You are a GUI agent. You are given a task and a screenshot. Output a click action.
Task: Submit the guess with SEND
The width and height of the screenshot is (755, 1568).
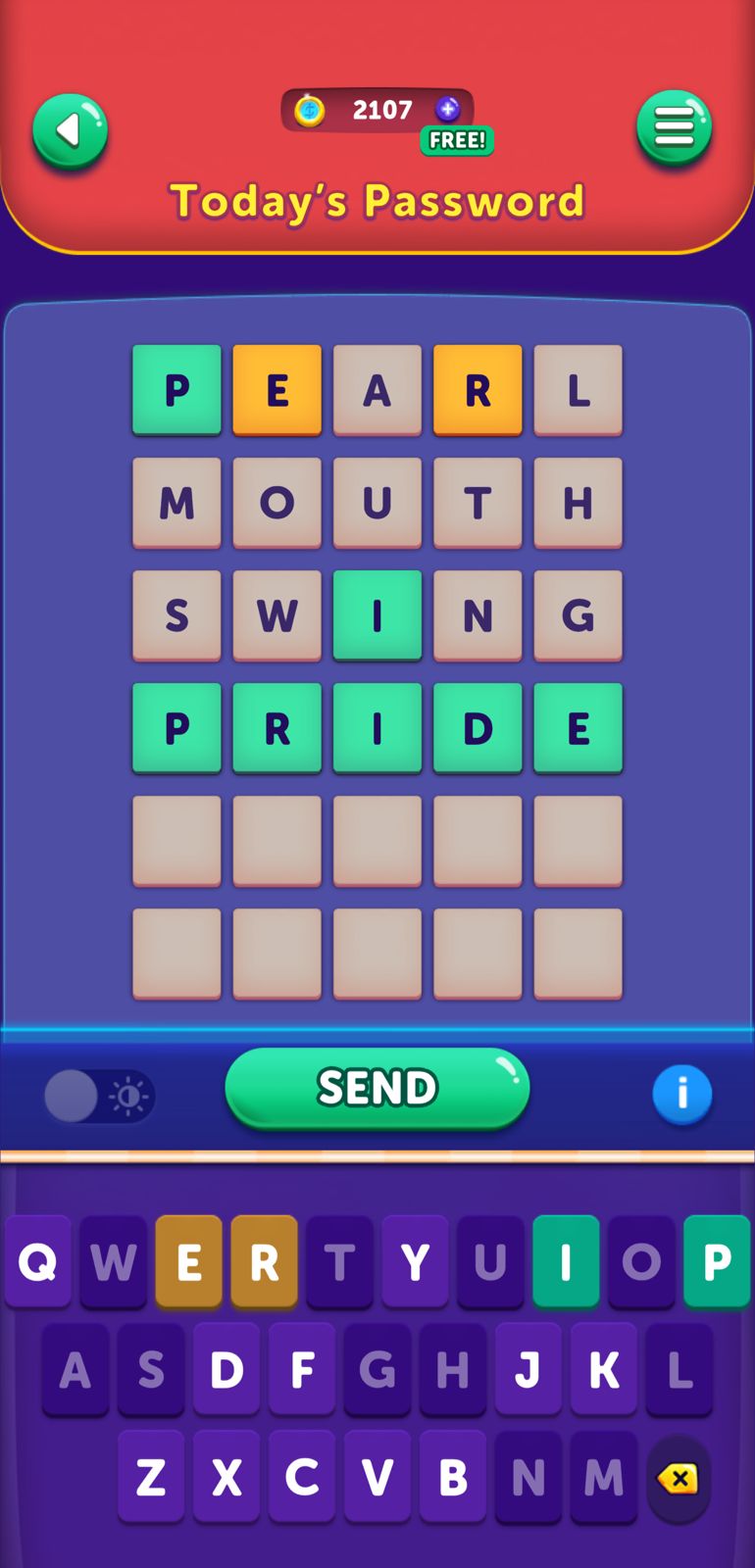click(x=377, y=1088)
